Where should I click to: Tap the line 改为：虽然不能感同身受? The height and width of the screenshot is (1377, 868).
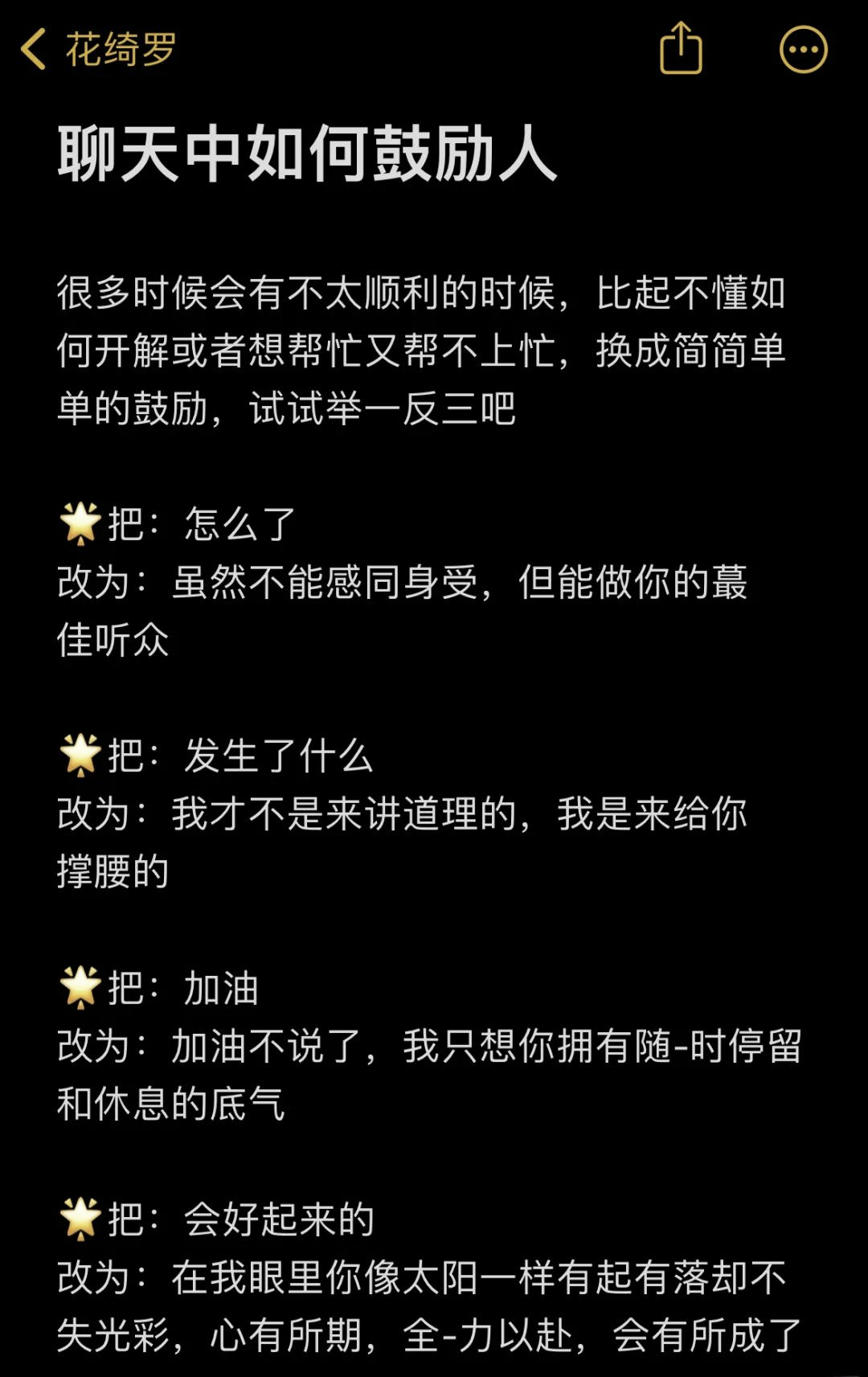(321, 583)
